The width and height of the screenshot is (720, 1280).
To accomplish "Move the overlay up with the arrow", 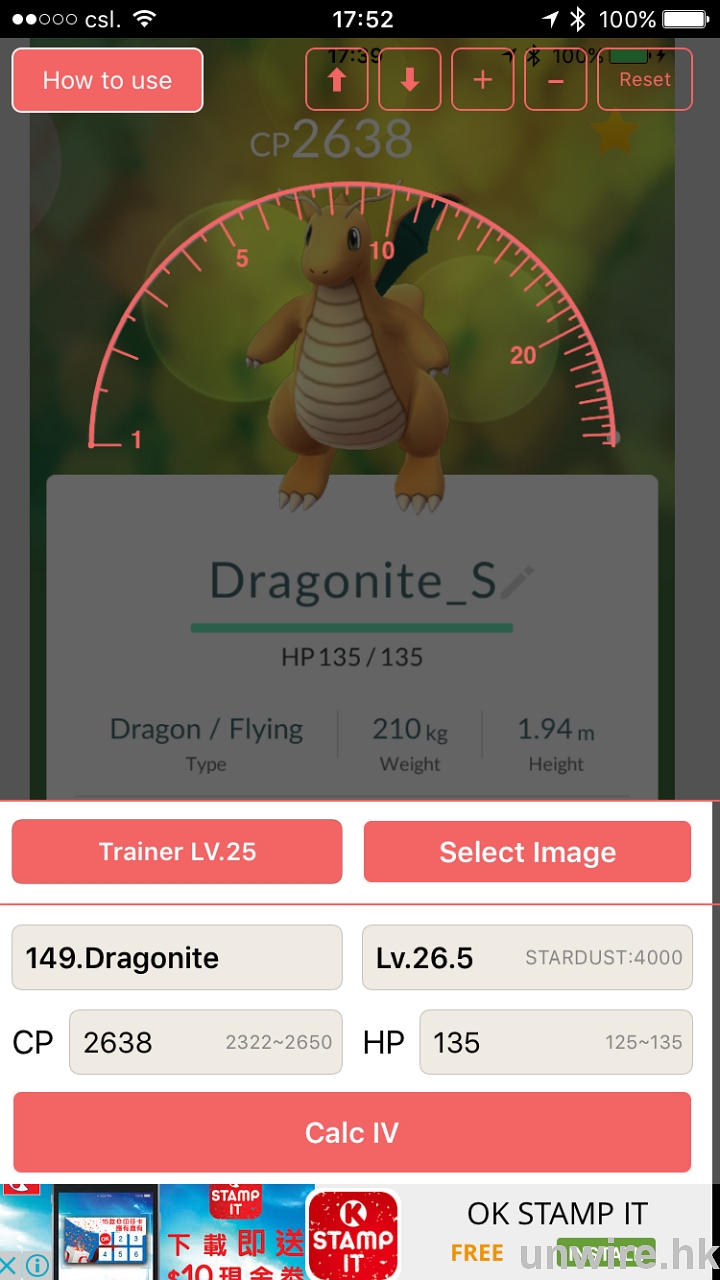I will tap(337, 80).
